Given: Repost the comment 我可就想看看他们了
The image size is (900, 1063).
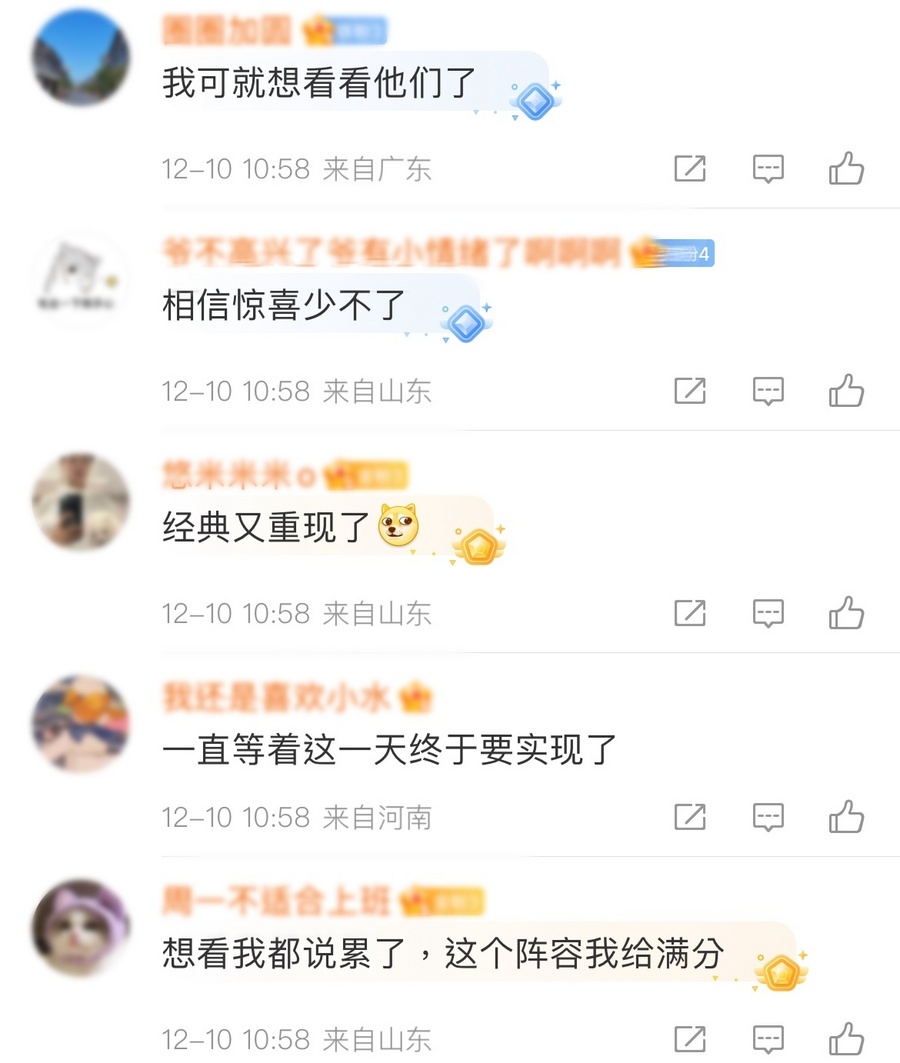Looking at the screenshot, I should 690,169.
